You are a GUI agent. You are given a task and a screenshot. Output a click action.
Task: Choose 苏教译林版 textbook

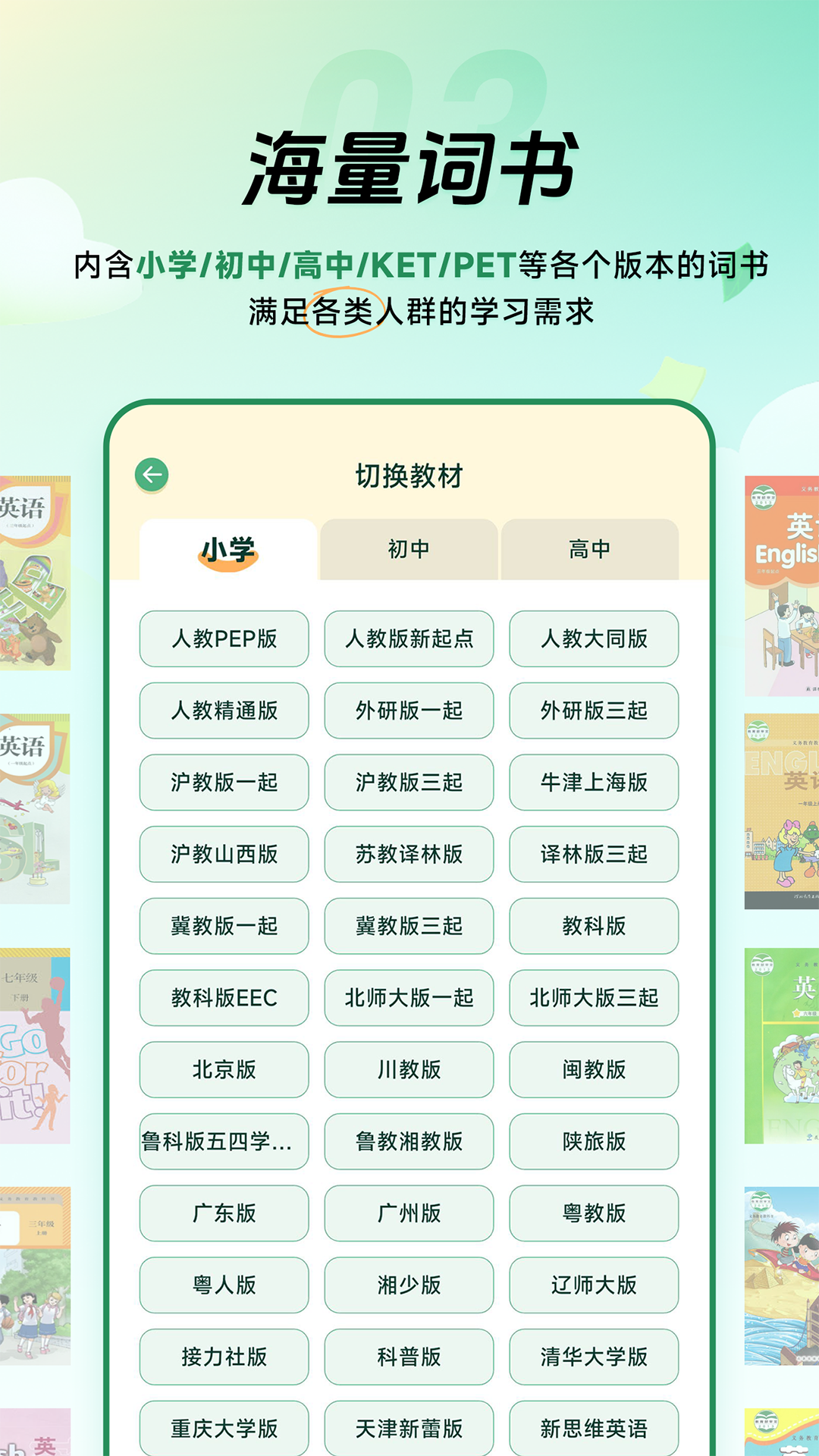pyautogui.click(x=409, y=855)
